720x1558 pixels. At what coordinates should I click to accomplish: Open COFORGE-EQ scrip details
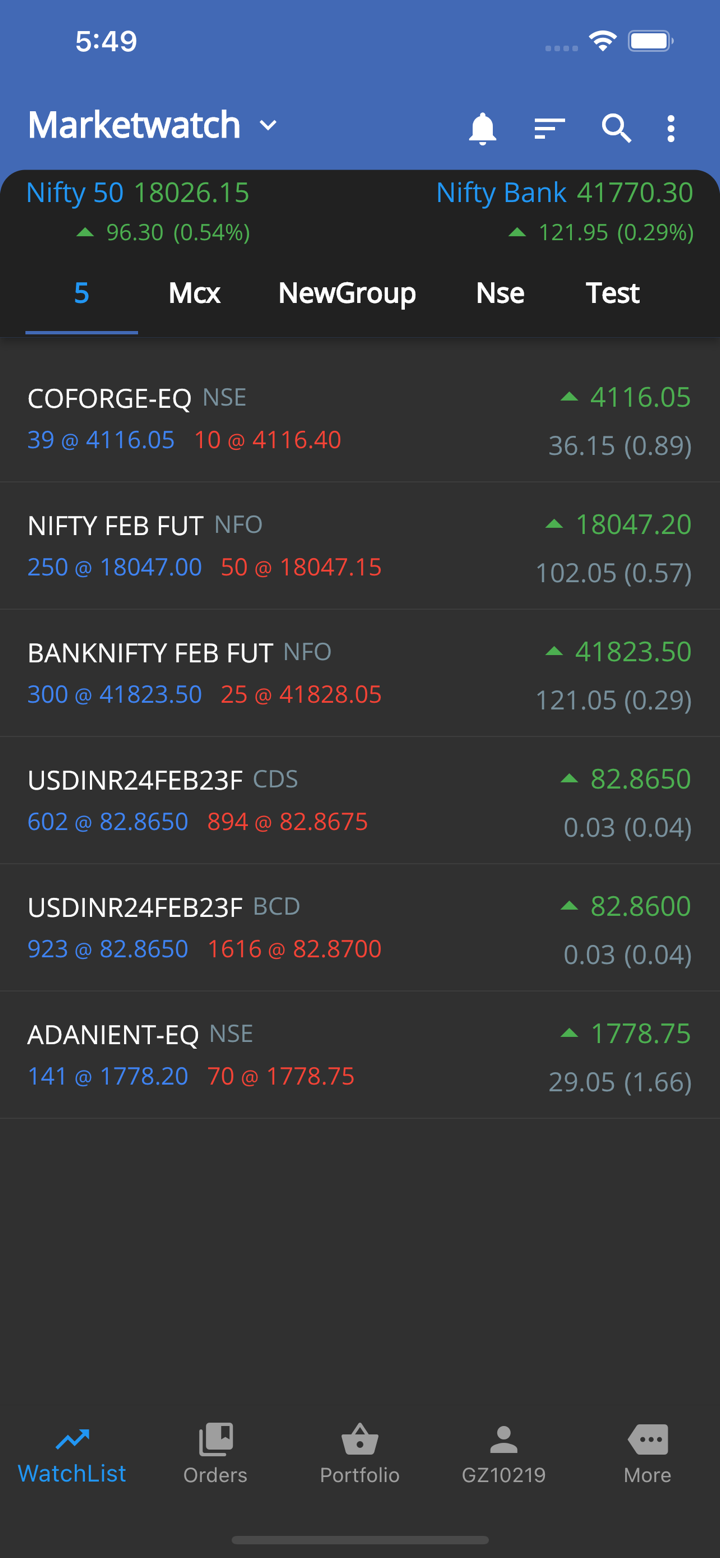click(x=360, y=419)
